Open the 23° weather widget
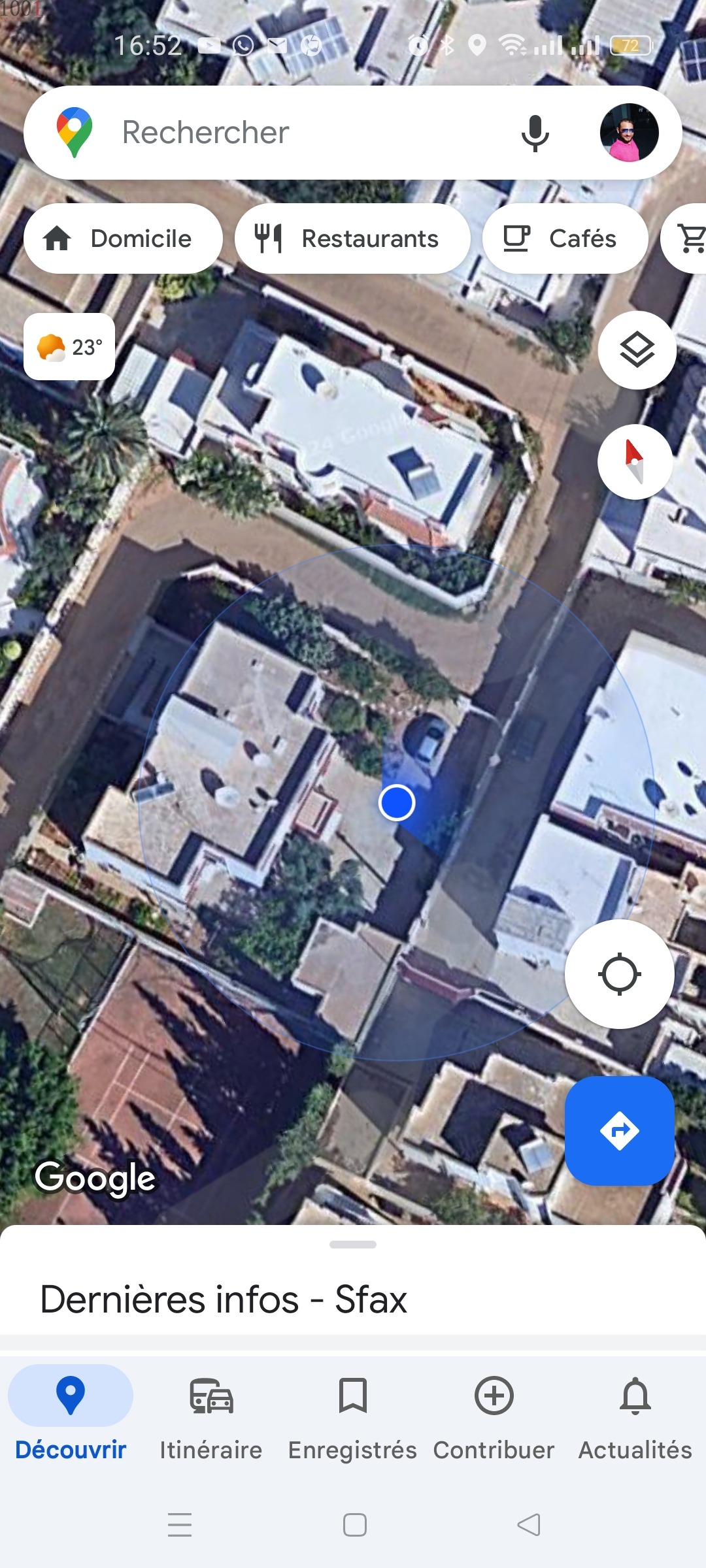Image resolution: width=706 pixels, height=1568 pixels. (69, 347)
